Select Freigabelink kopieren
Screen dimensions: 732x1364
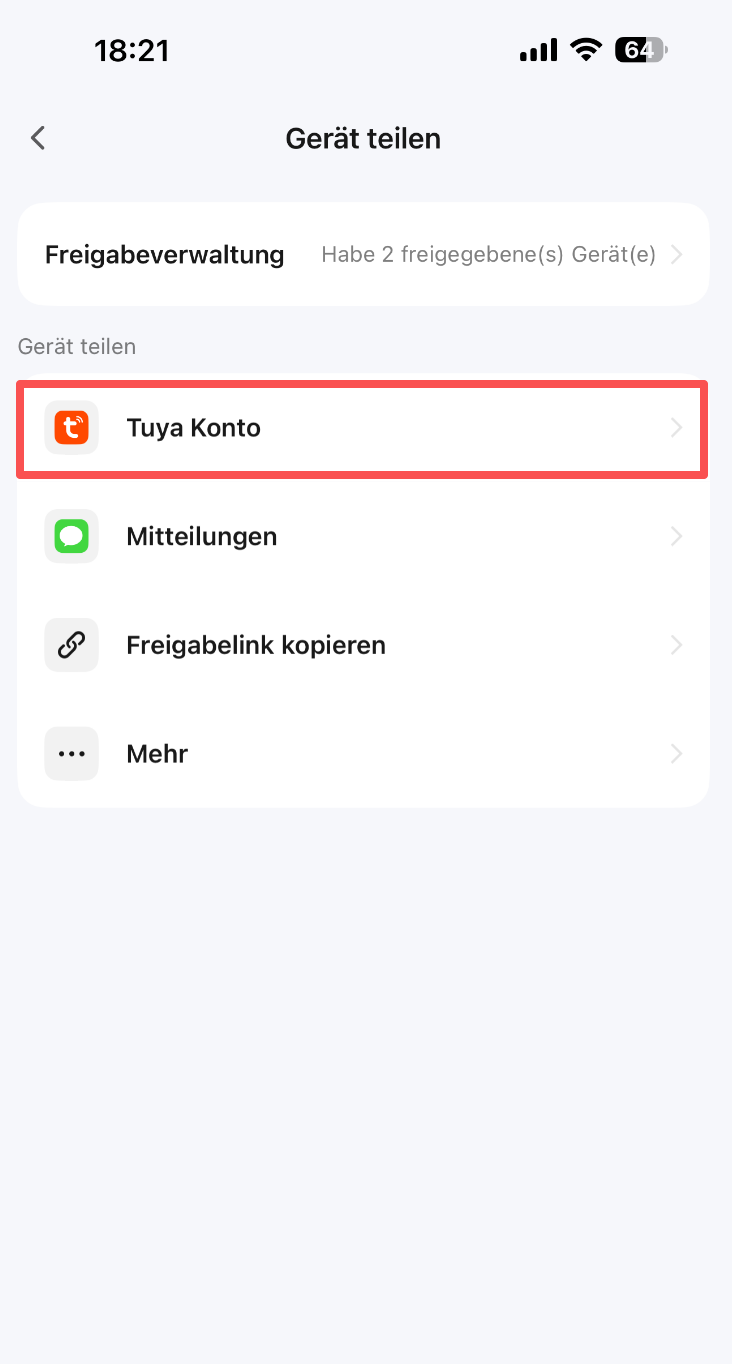tap(363, 645)
